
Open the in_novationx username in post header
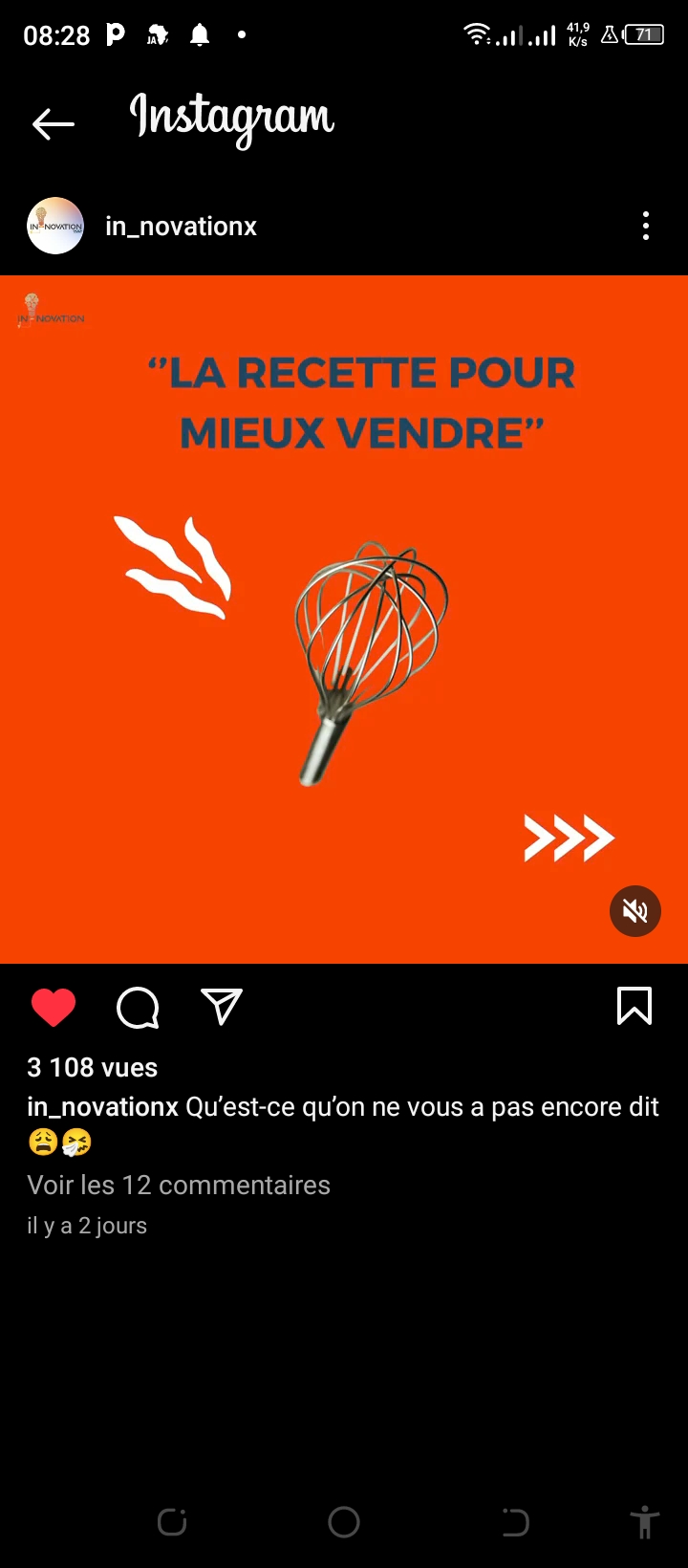coord(181,227)
